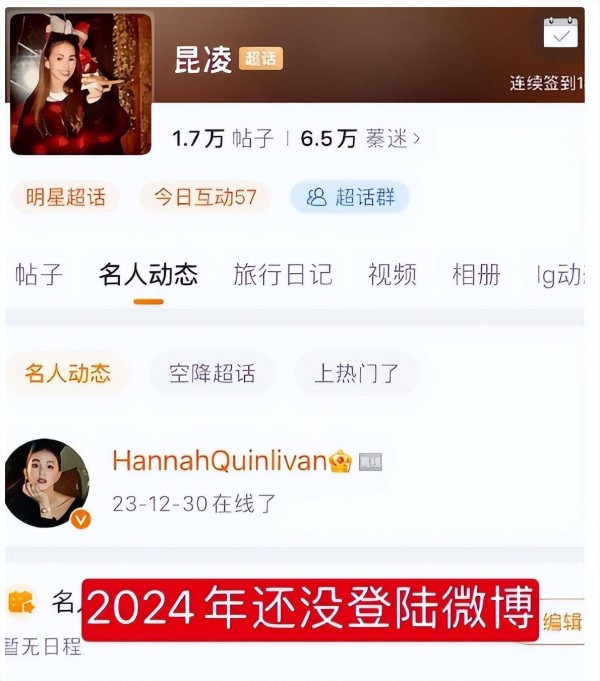Open the 昆凌 super topic avatar
600x681 pixels.
pos(82,84)
